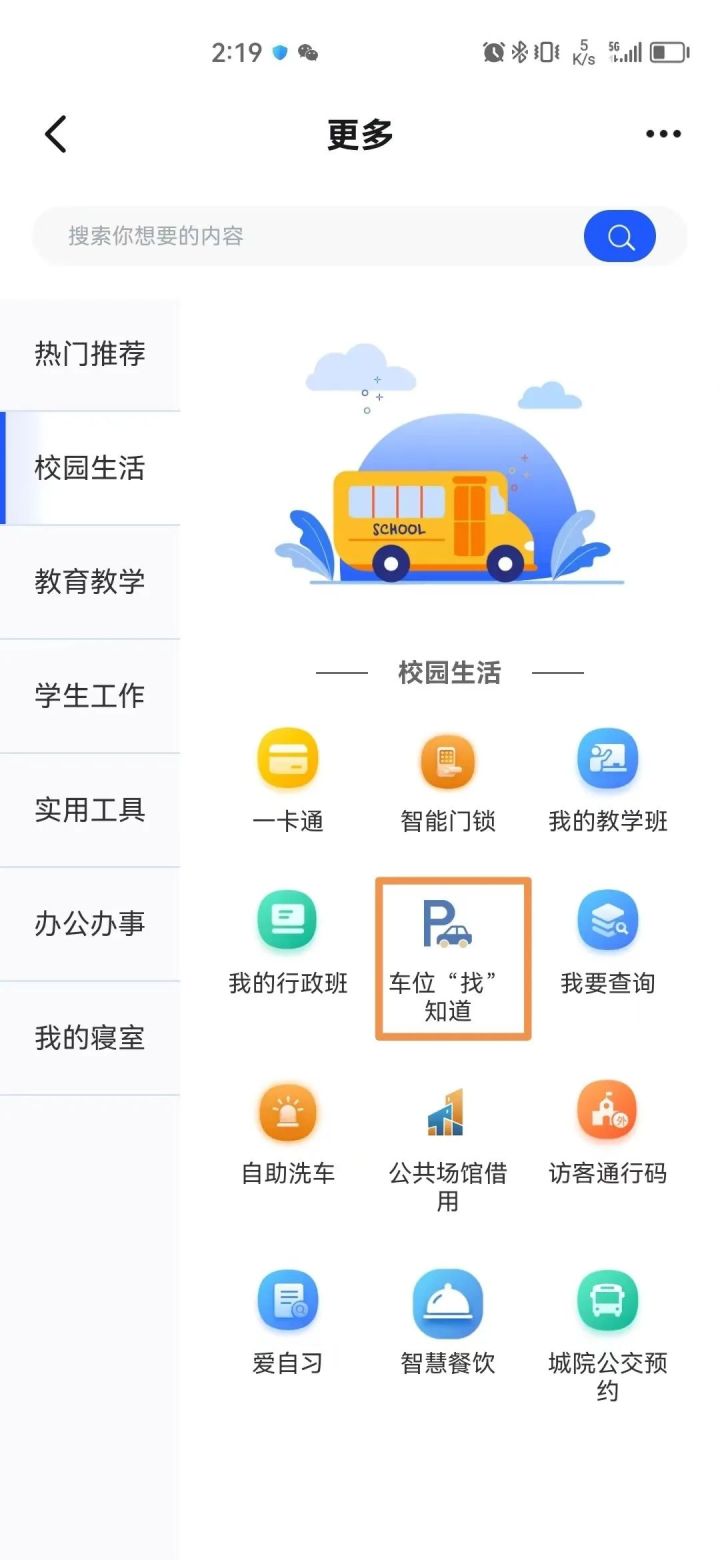Image resolution: width=720 pixels, height=1560 pixels.
Task: Switch to 学生工作 category
Action: click(x=90, y=696)
